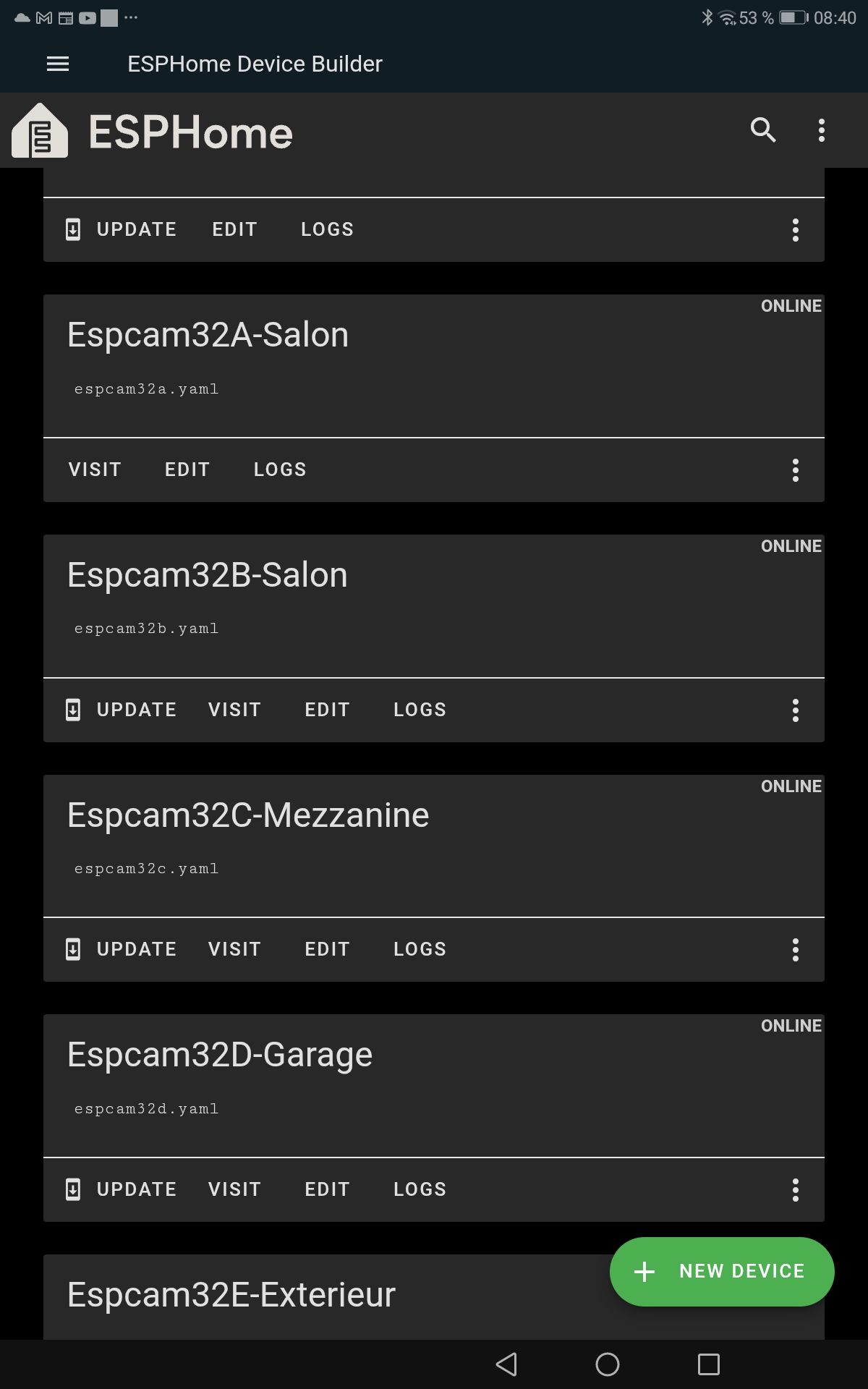Visit the Espcam32B-Salon device

(x=234, y=710)
